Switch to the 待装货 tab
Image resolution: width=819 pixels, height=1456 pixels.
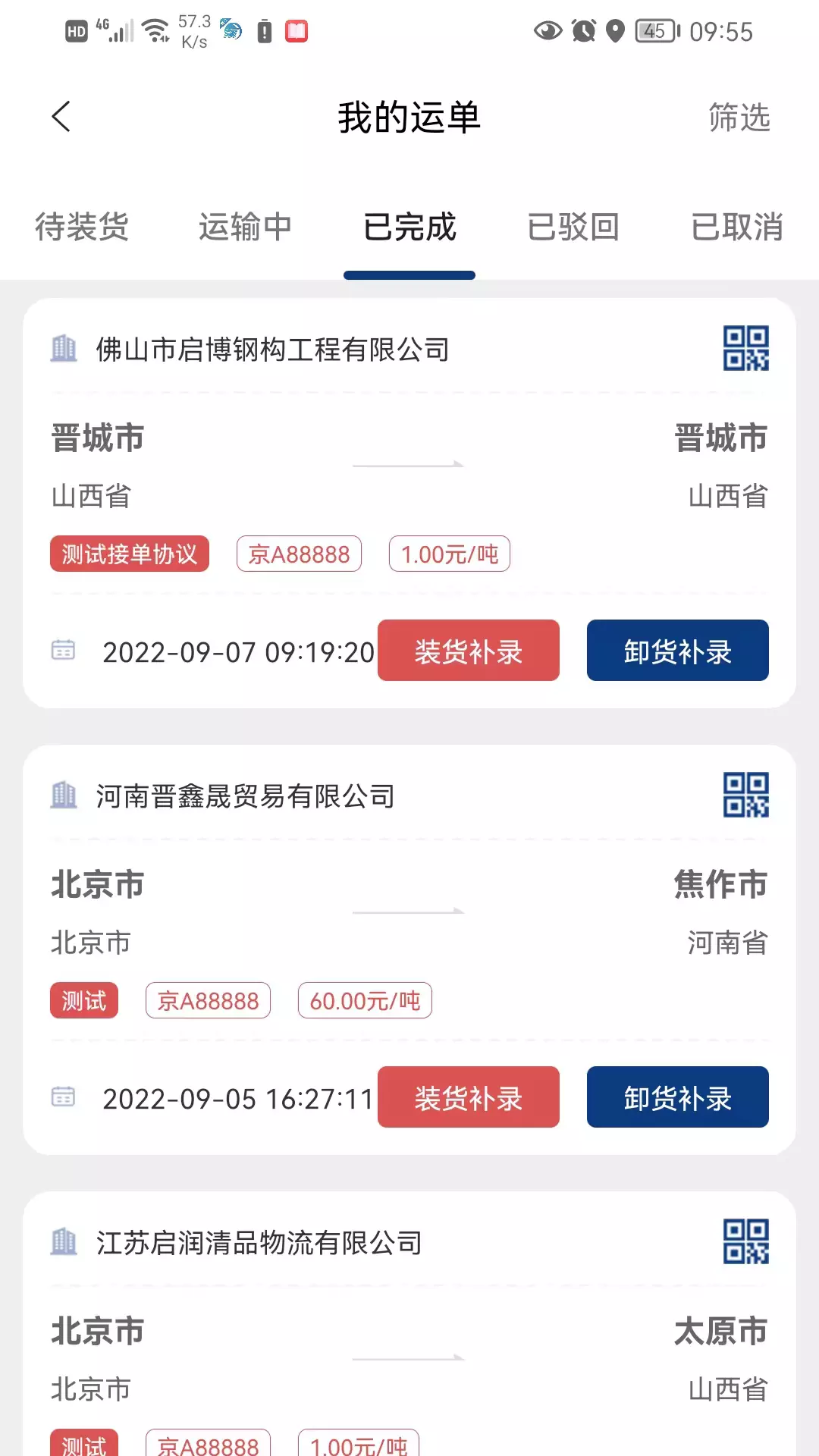tap(82, 227)
